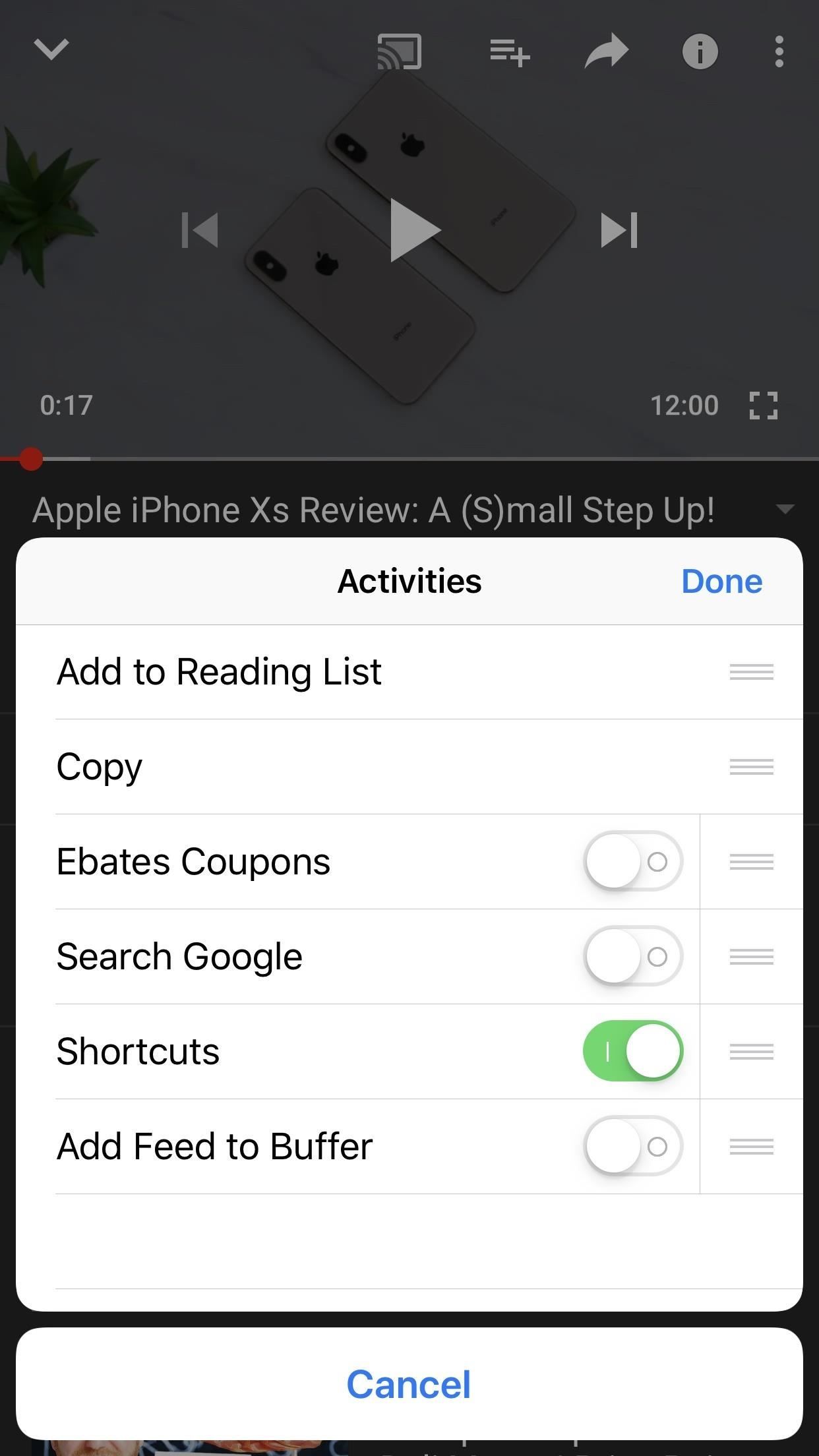Image resolution: width=819 pixels, height=1456 pixels.
Task: Turn on Search Google activity
Action: point(633,956)
